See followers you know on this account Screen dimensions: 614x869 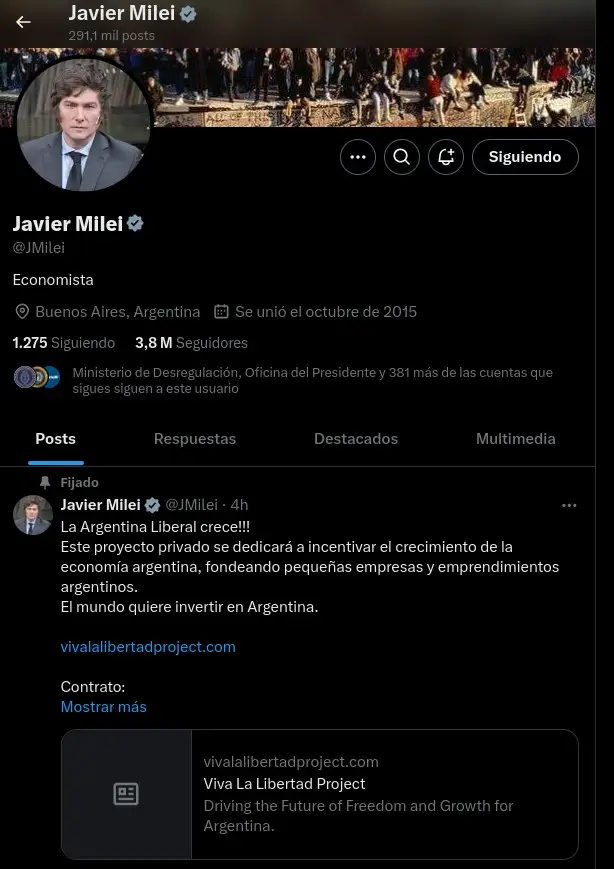click(x=300, y=380)
